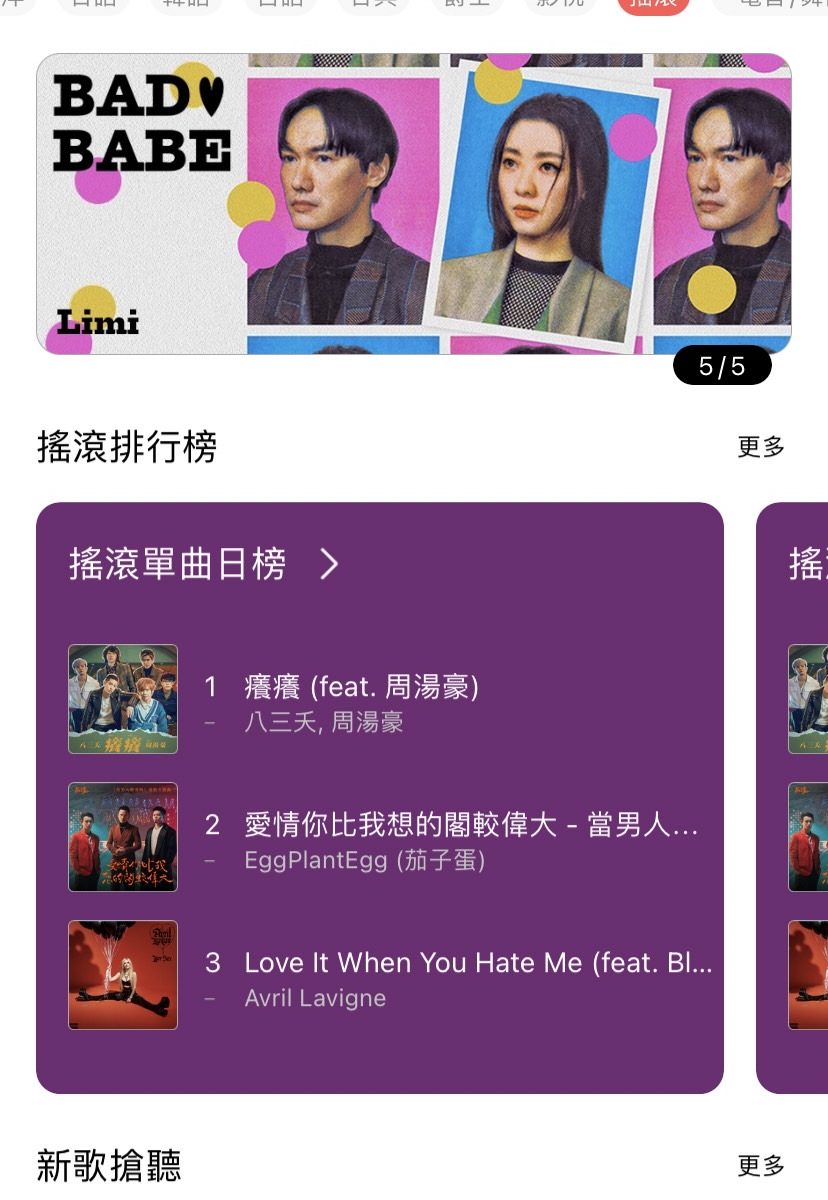Tap 更多 next to 搖滾排行榜
Screen dimensions: 828x1200
click(760, 447)
